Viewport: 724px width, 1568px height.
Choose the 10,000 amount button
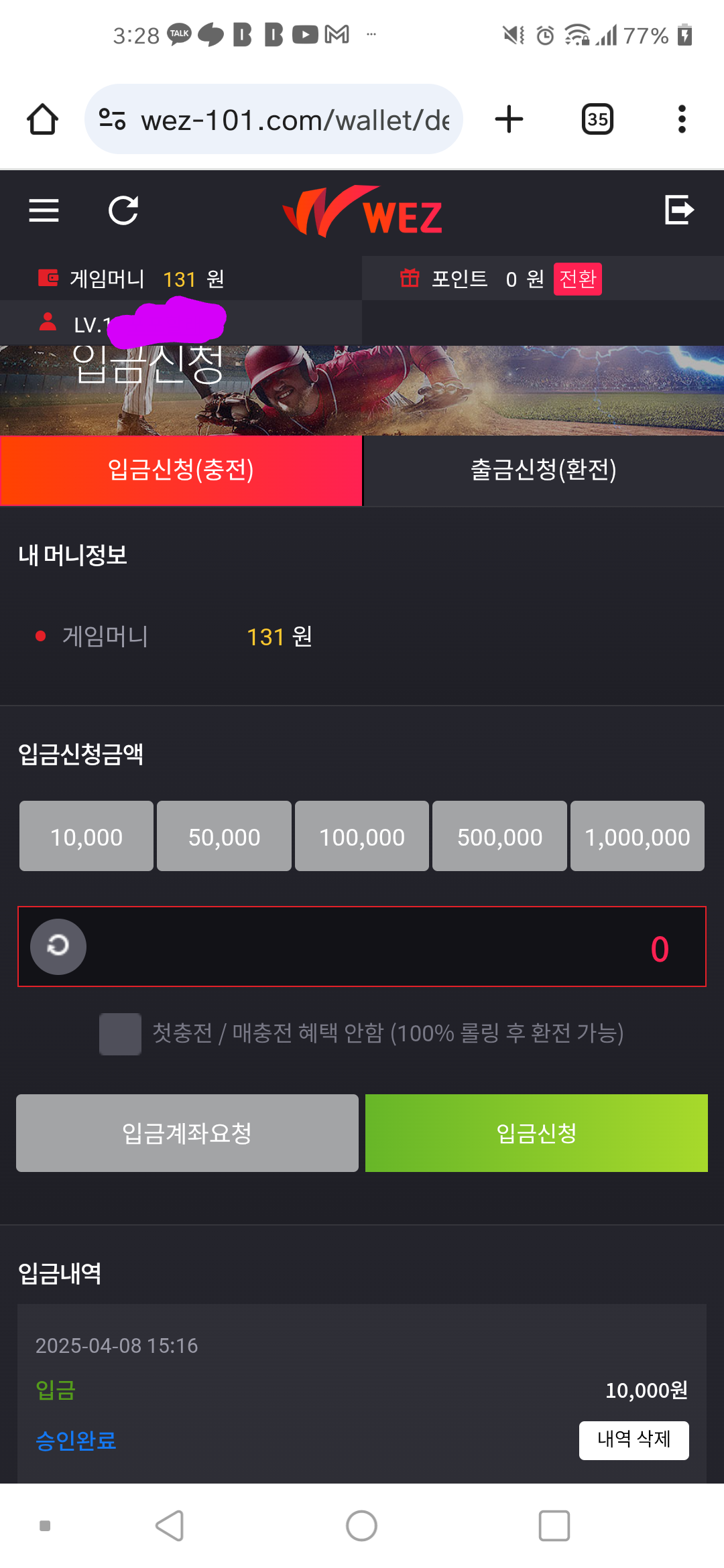click(86, 836)
